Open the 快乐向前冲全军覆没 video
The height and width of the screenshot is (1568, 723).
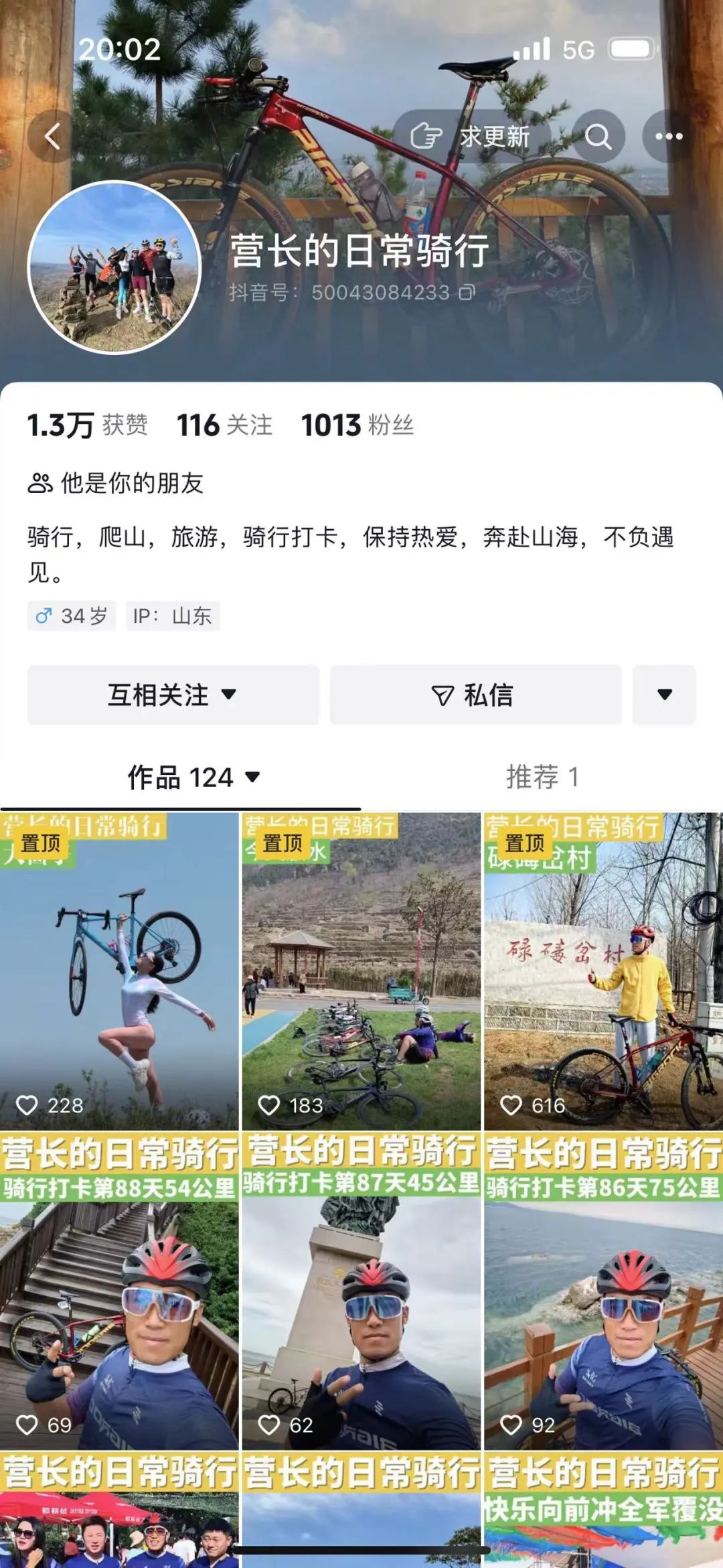click(x=604, y=1510)
